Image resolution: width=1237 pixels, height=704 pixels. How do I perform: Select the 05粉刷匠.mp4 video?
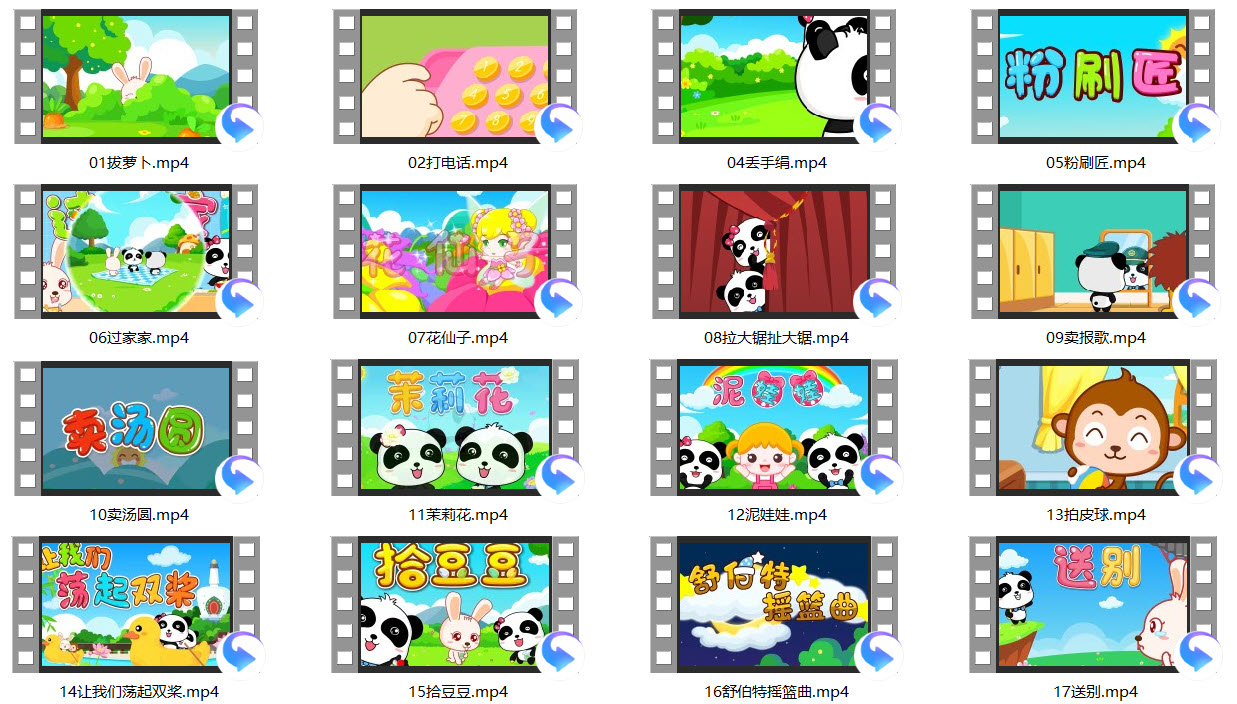pos(1093,76)
